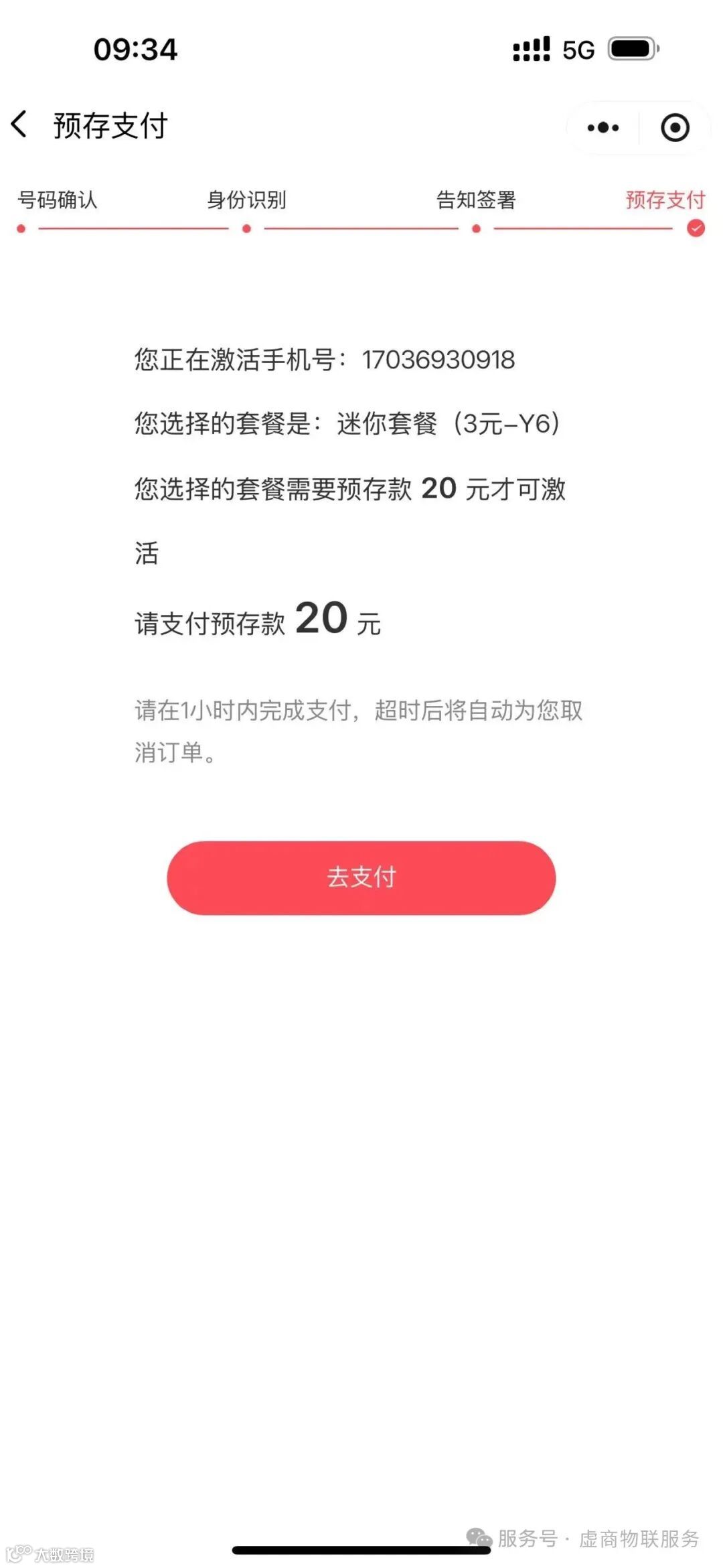Click the 号码确认 progress dot
The width and height of the screenshot is (723, 1568).
pos(22,228)
